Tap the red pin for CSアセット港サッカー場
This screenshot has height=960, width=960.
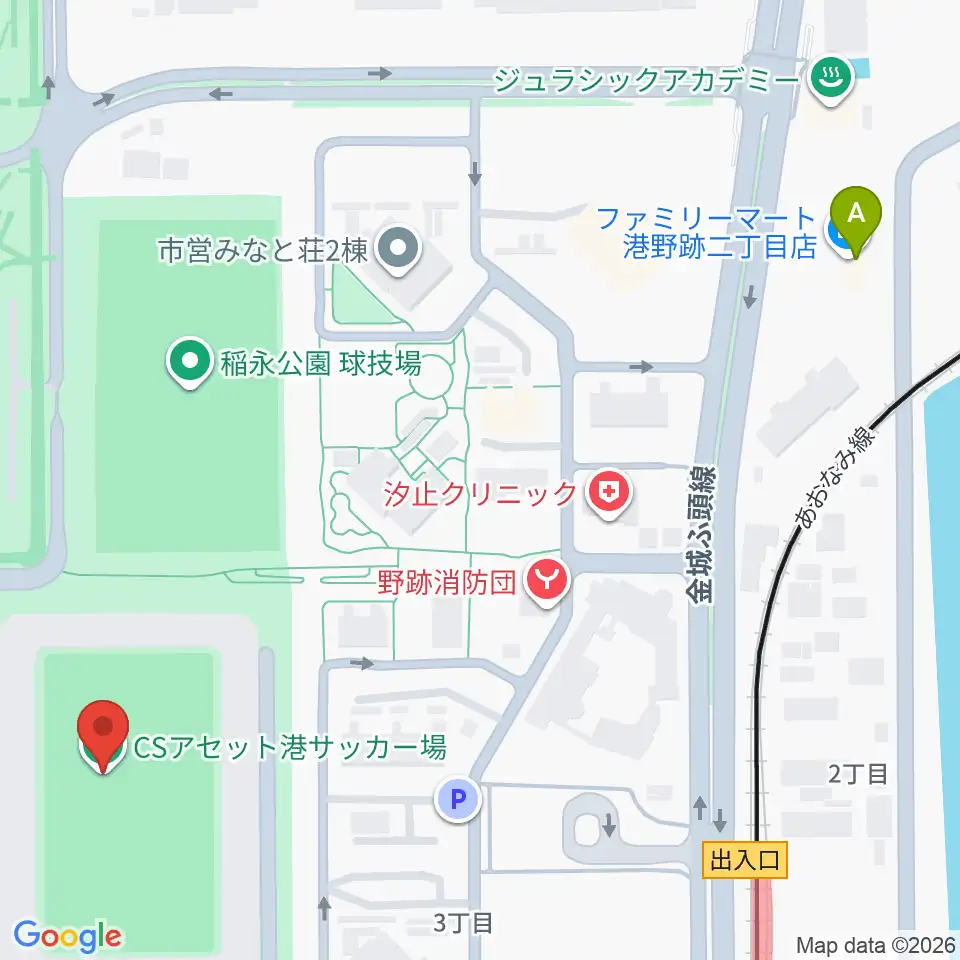pos(103,735)
